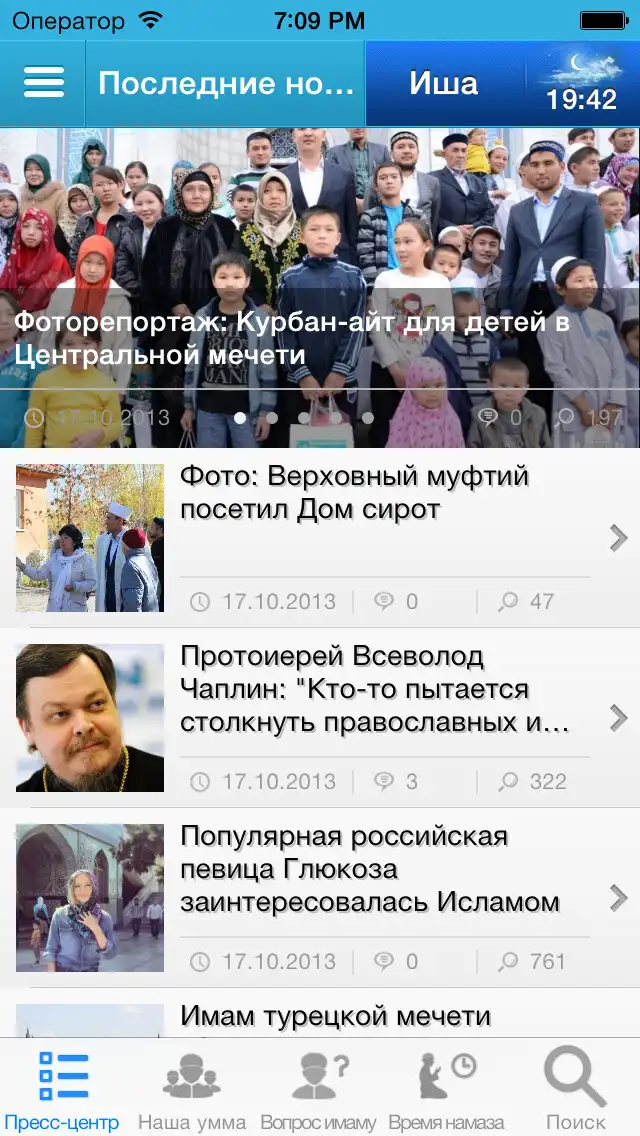Open the Поиск search tab
This screenshot has height=1136, width=640.
(x=575, y=1090)
